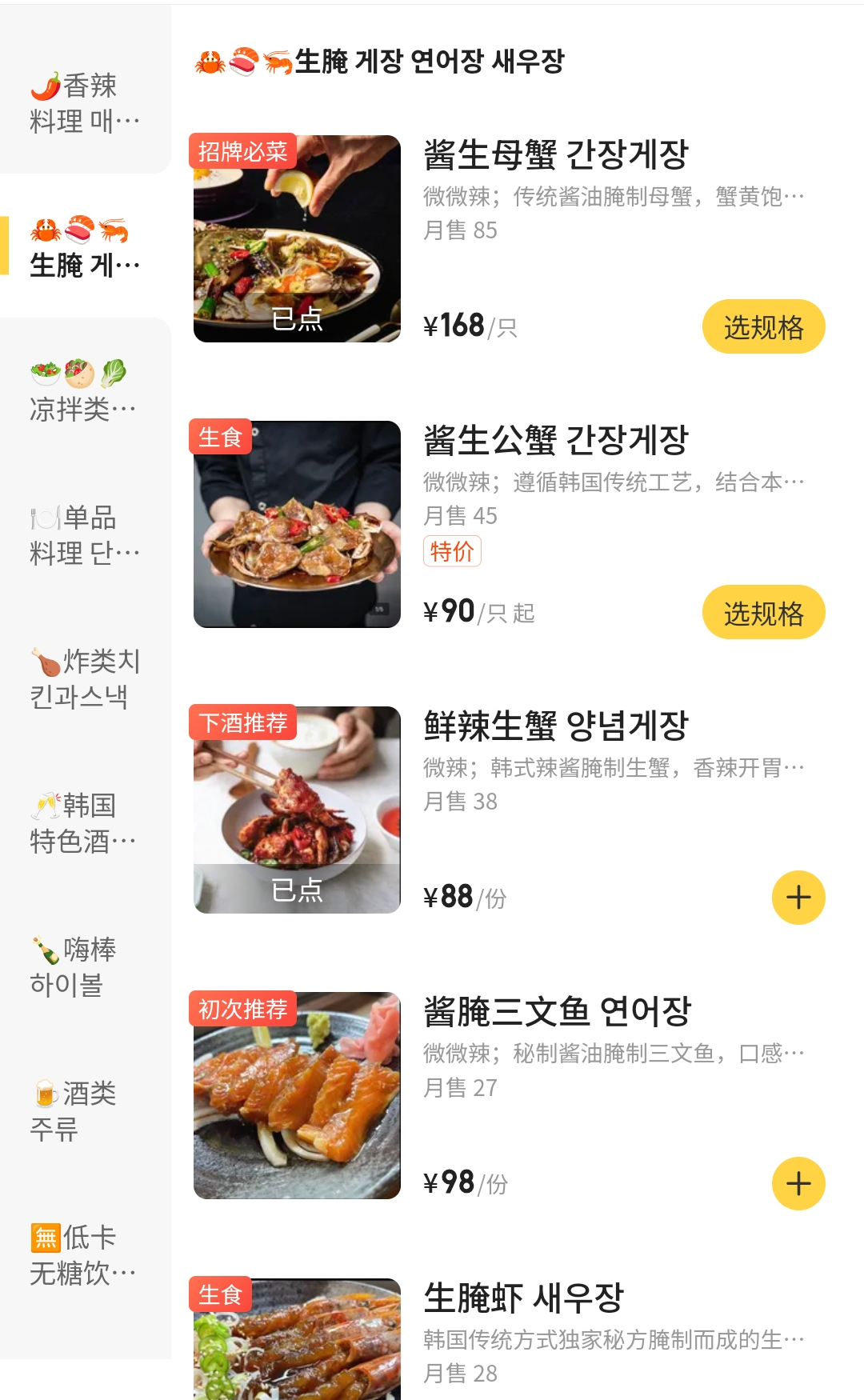Select the 酒类 주류 category
Viewport: 864px width, 1400px height.
pos(85,1110)
